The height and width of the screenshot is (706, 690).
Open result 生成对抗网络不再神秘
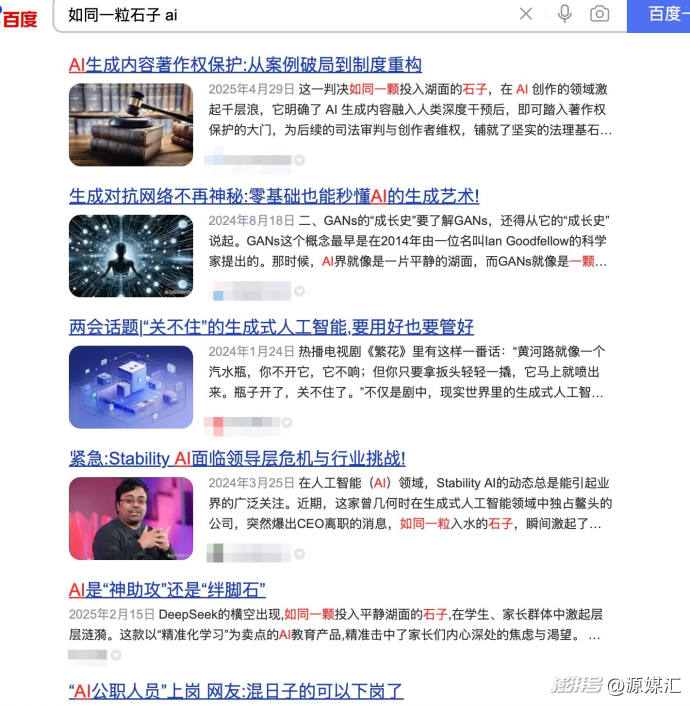[273, 196]
